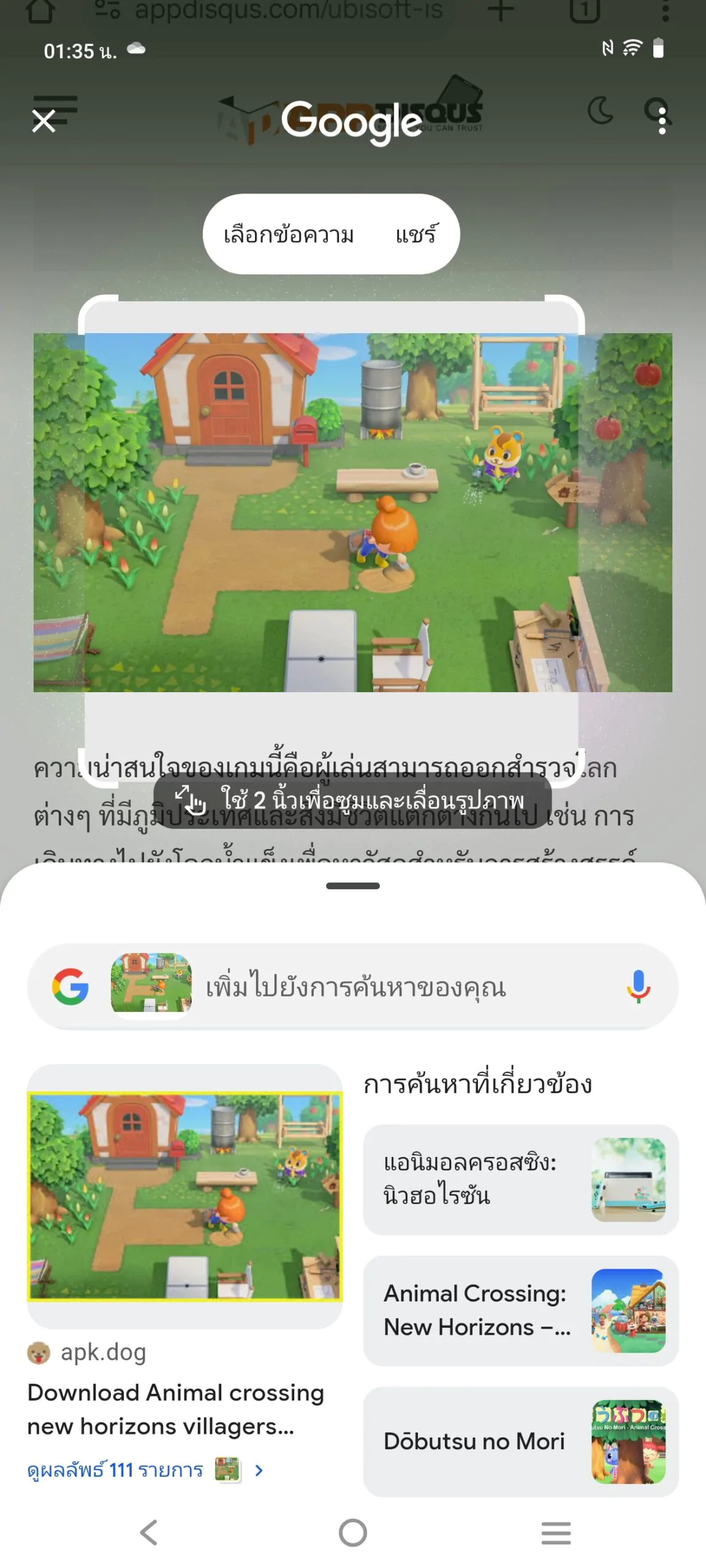The image size is (706, 1568).
Task: Tap the แชร์ share button
Action: (x=416, y=235)
